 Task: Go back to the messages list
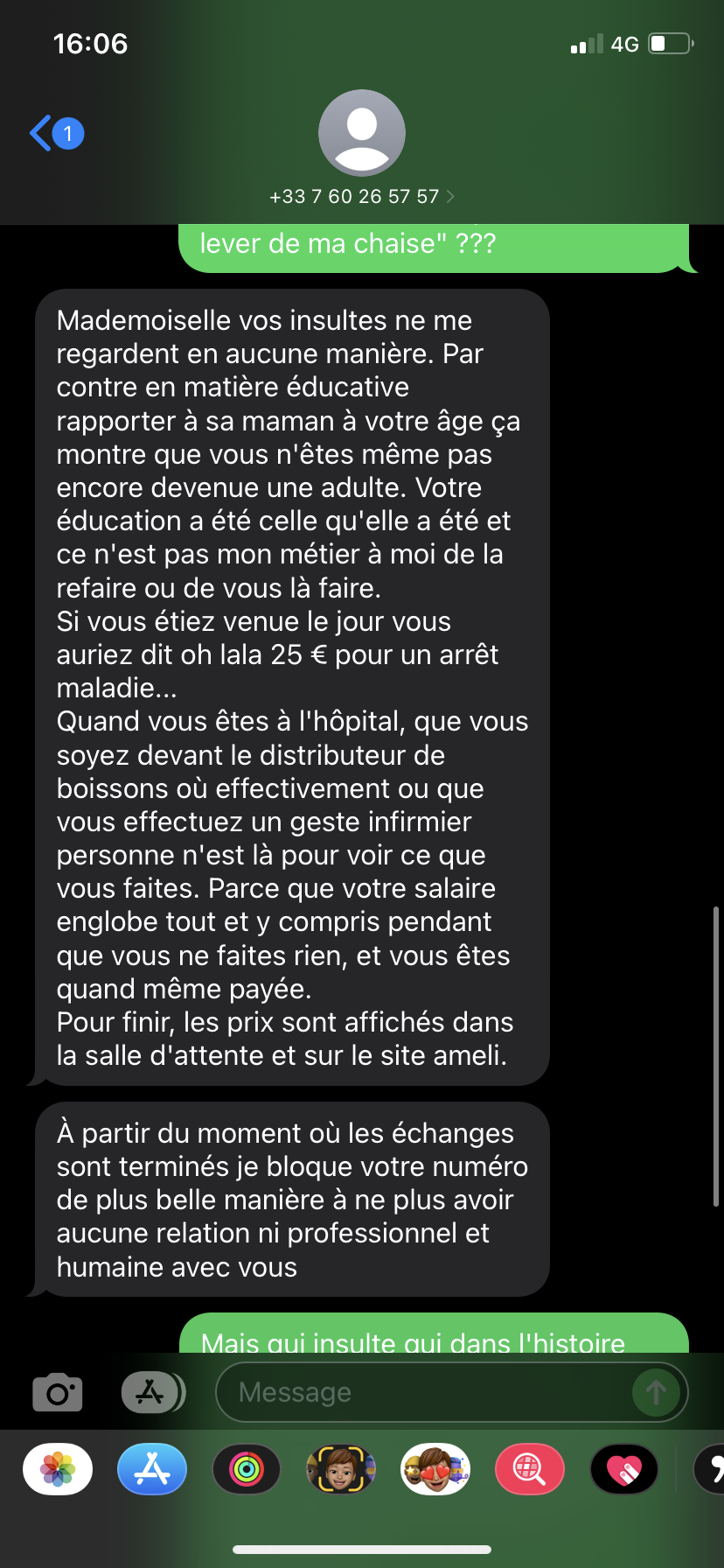tap(54, 134)
